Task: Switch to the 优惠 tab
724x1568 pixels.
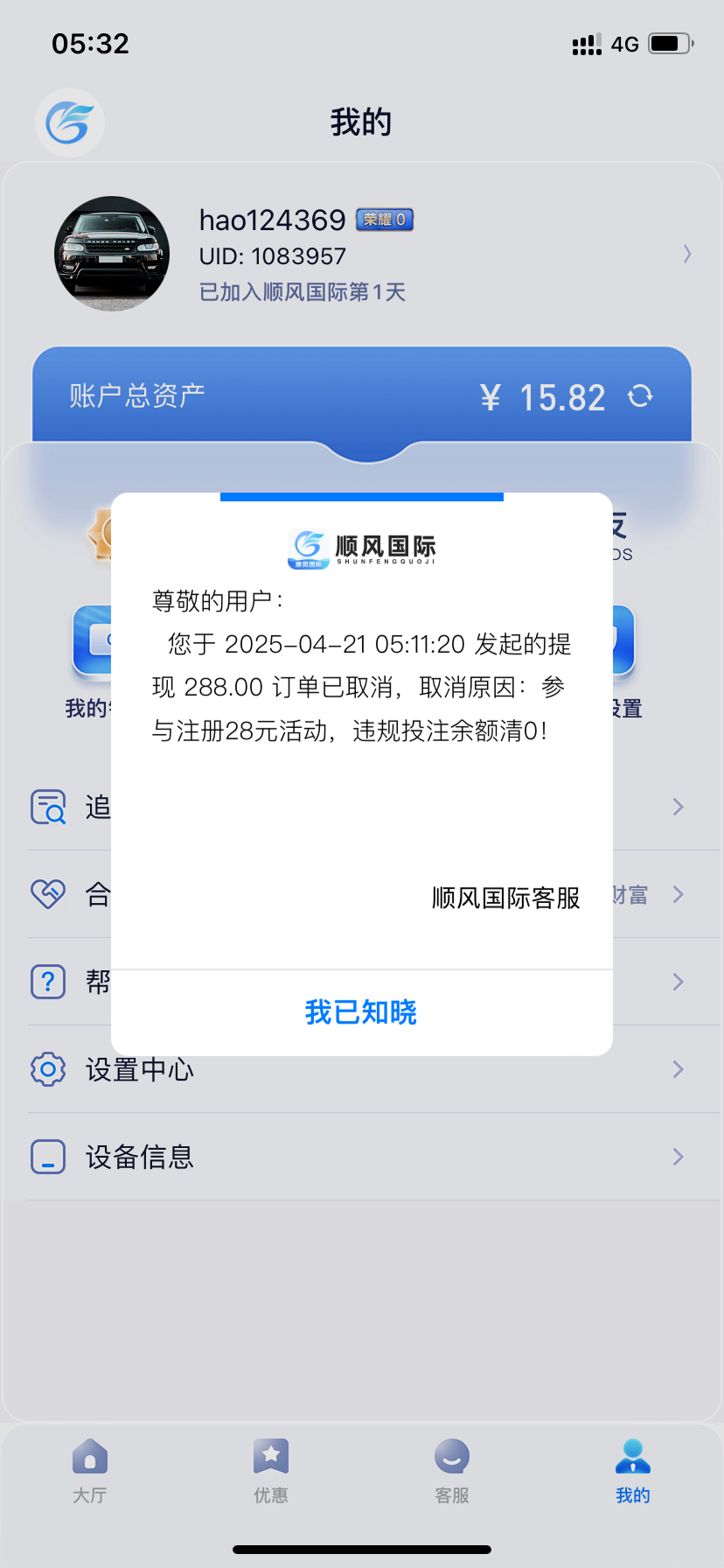Action: [271, 1472]
